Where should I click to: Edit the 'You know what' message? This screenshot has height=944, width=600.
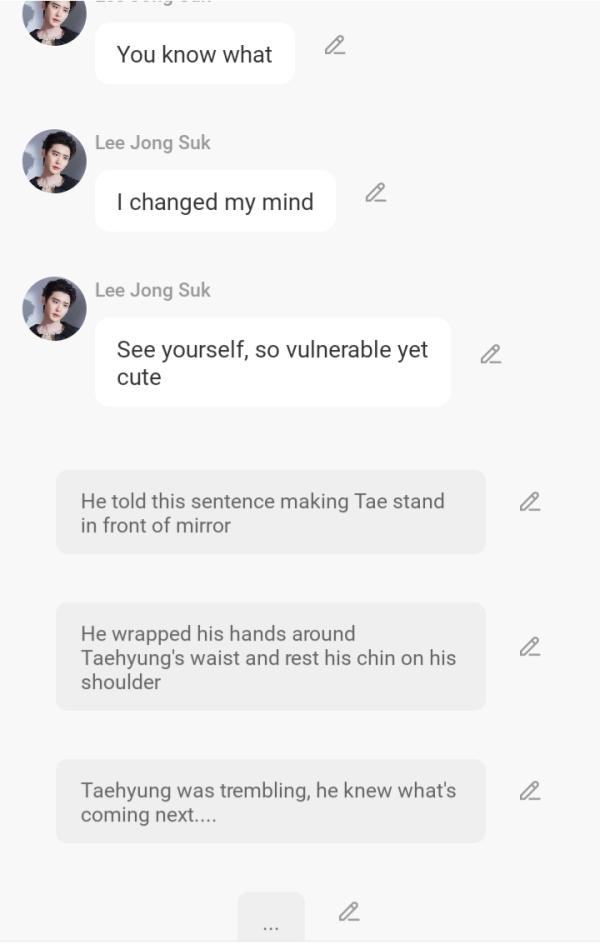[x=335, y=46]
